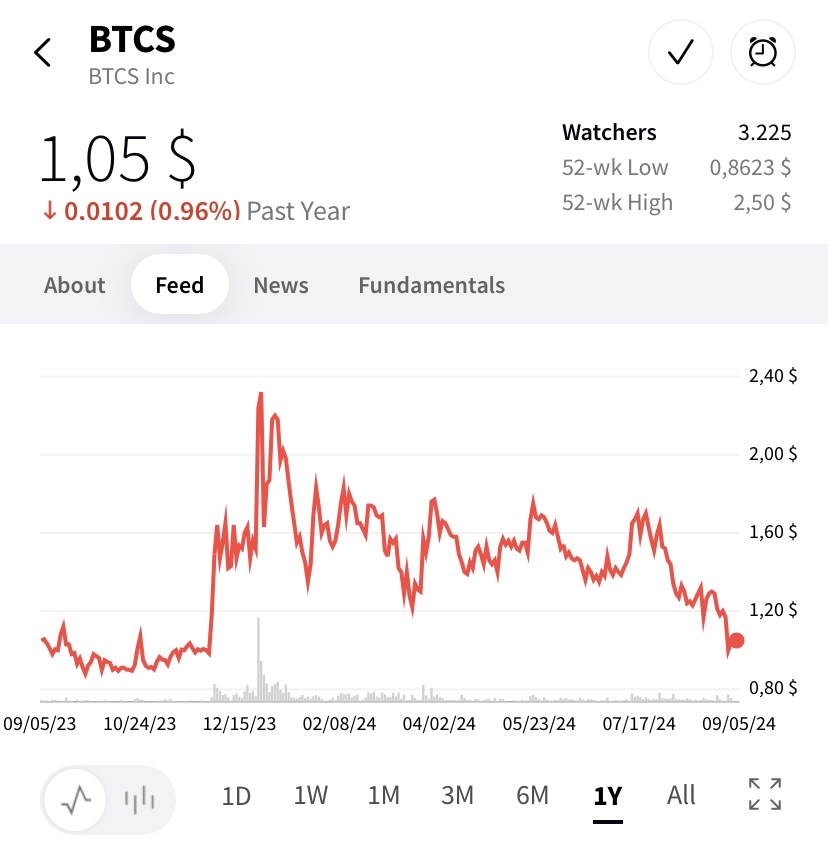Switch to the About tab
The width and height of the screenshot is (828, 849).
click(75, 285)
